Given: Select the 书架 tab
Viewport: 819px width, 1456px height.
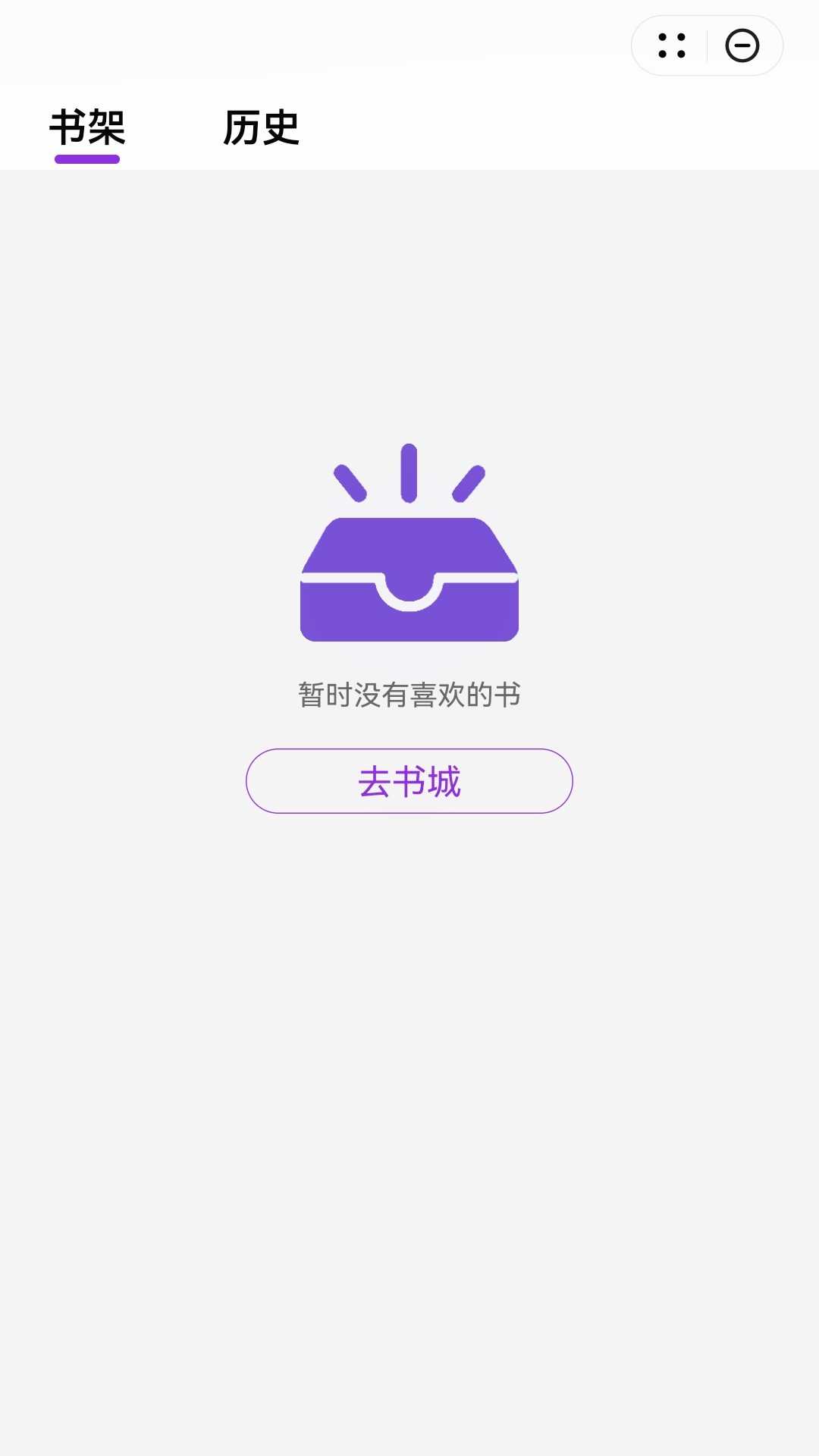Looking at the screenshot, I should point(87,127).
